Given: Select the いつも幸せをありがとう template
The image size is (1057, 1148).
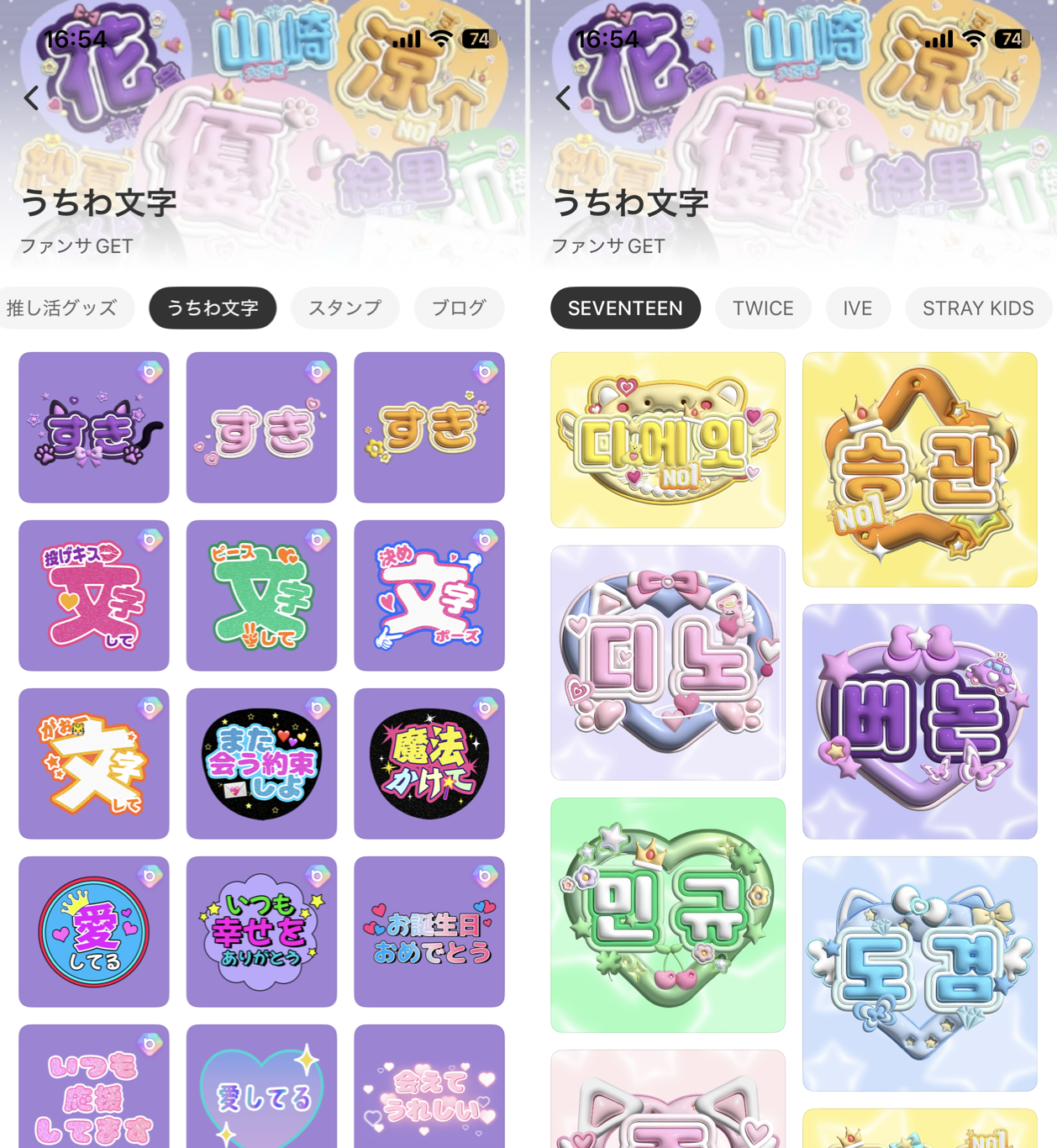Looking at the screenshot, I should pyautogui.click(x=261, y=932).
